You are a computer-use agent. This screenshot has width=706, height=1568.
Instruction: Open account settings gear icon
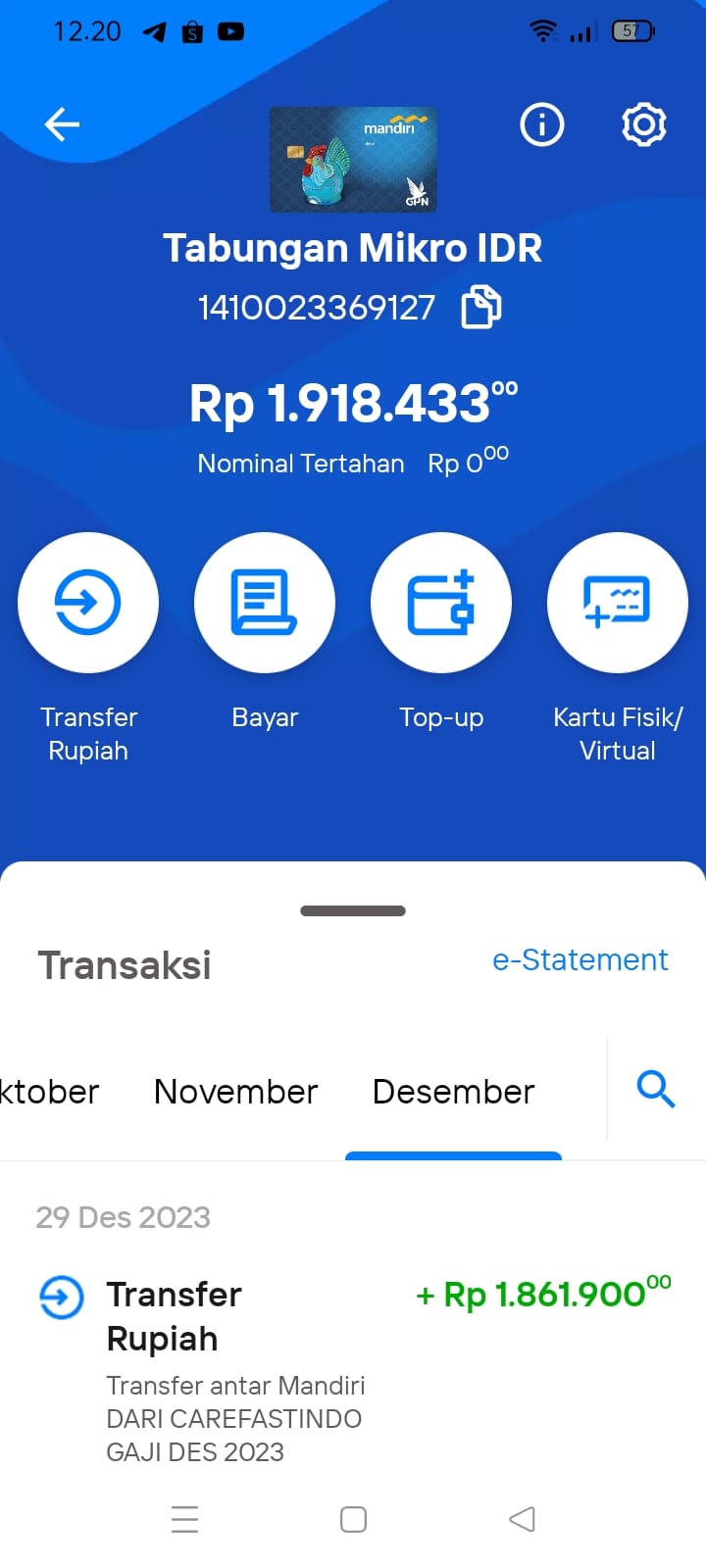click(644, 124)
